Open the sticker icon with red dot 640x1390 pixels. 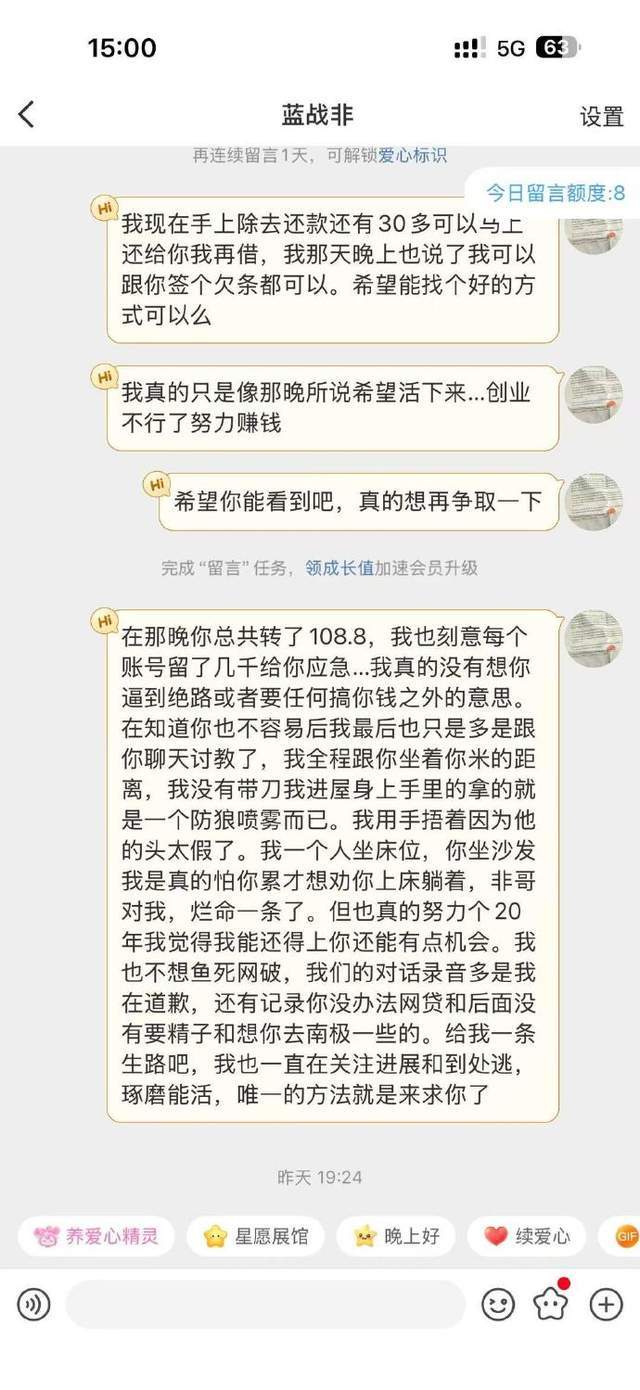pos(551,1303)
